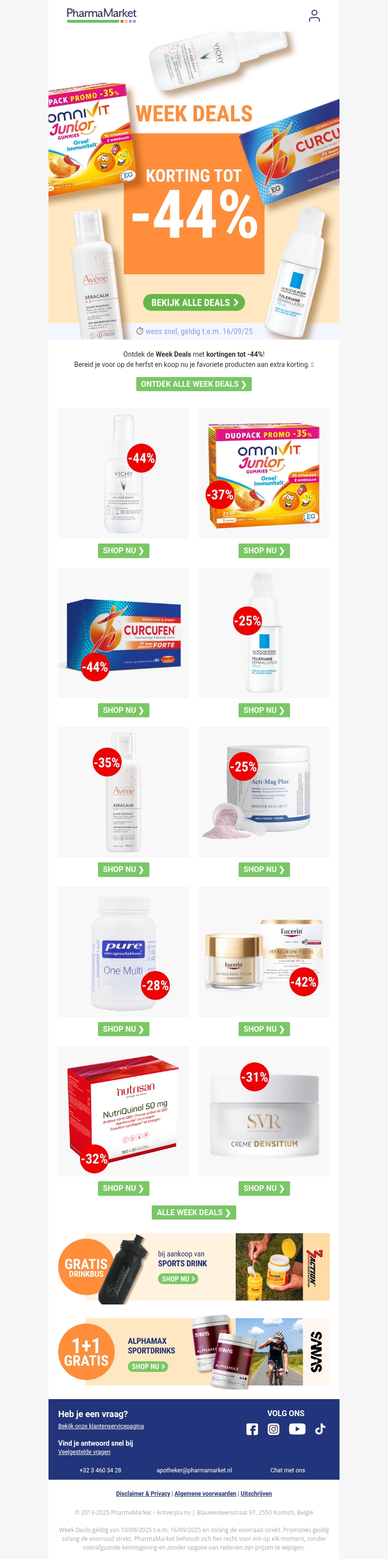Shop the La Roche-Posay Toleriane deal
Image resolution: width=388 pixels, height=1568 pixels.
coord(264,710)
